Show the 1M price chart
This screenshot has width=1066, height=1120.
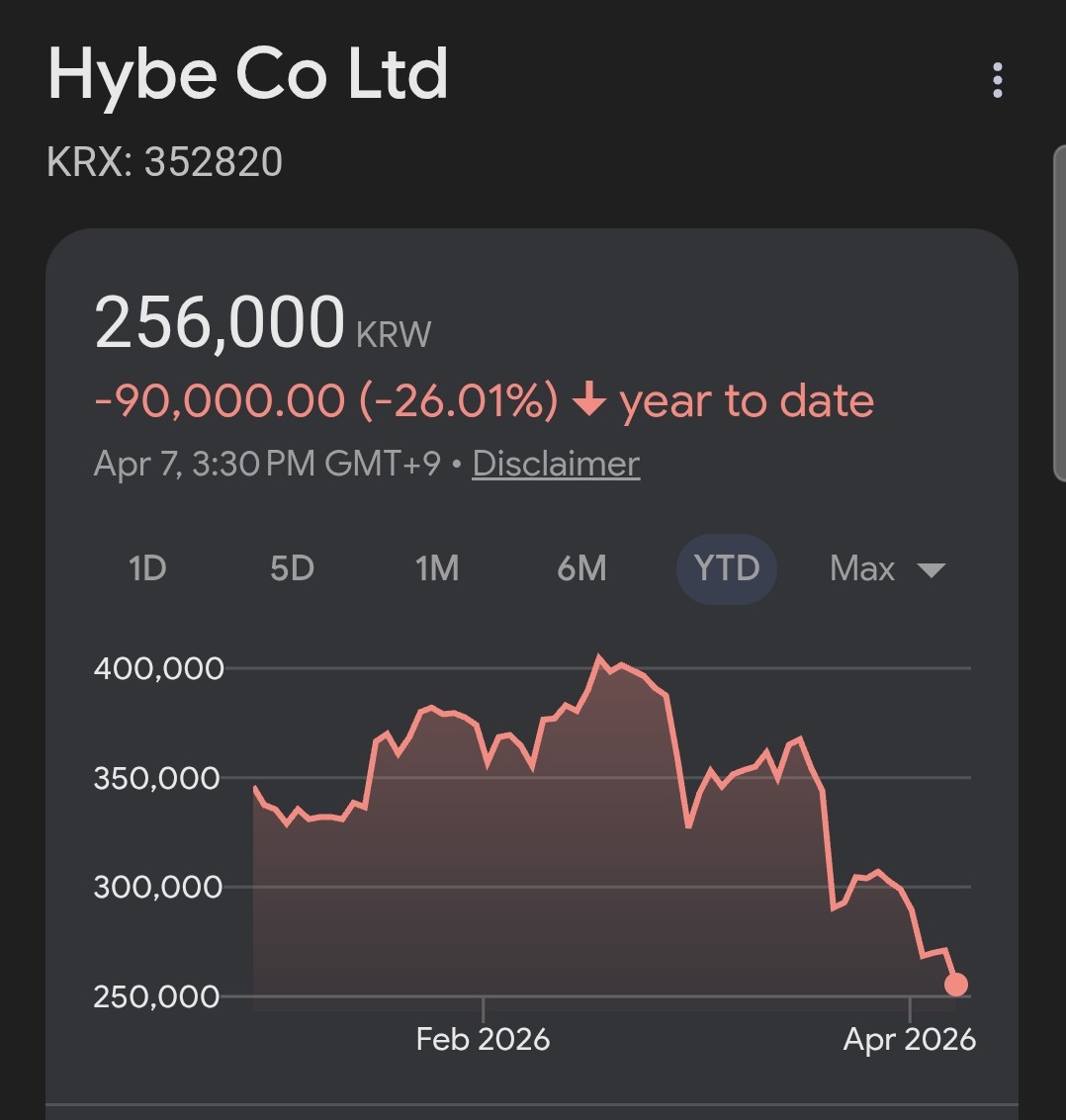(x=436, y=568)
